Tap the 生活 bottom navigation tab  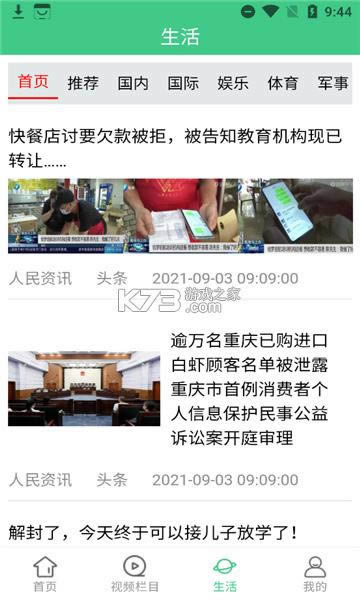point(225,574)
